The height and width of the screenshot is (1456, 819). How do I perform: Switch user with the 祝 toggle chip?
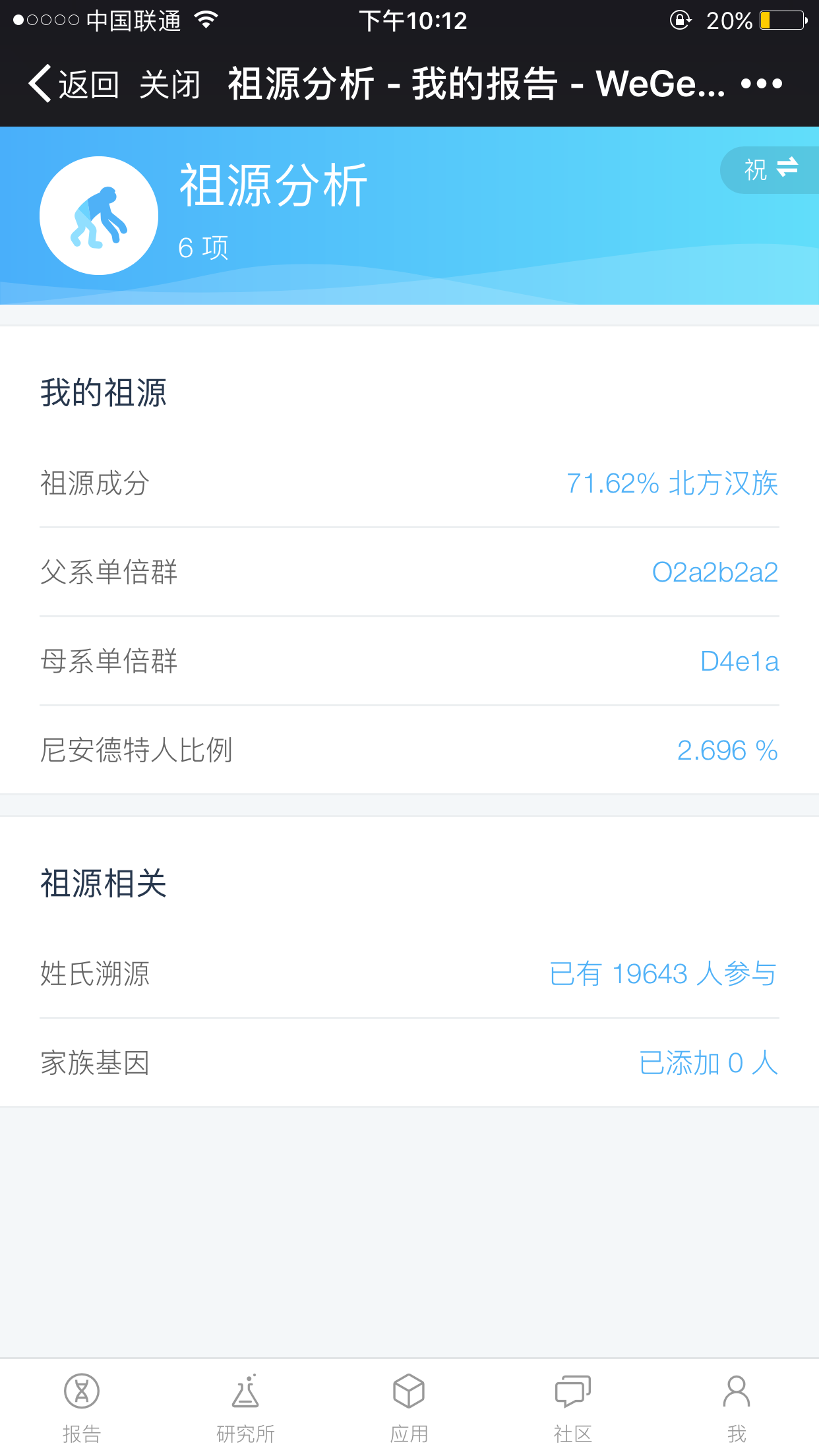[x=770, y=169]
